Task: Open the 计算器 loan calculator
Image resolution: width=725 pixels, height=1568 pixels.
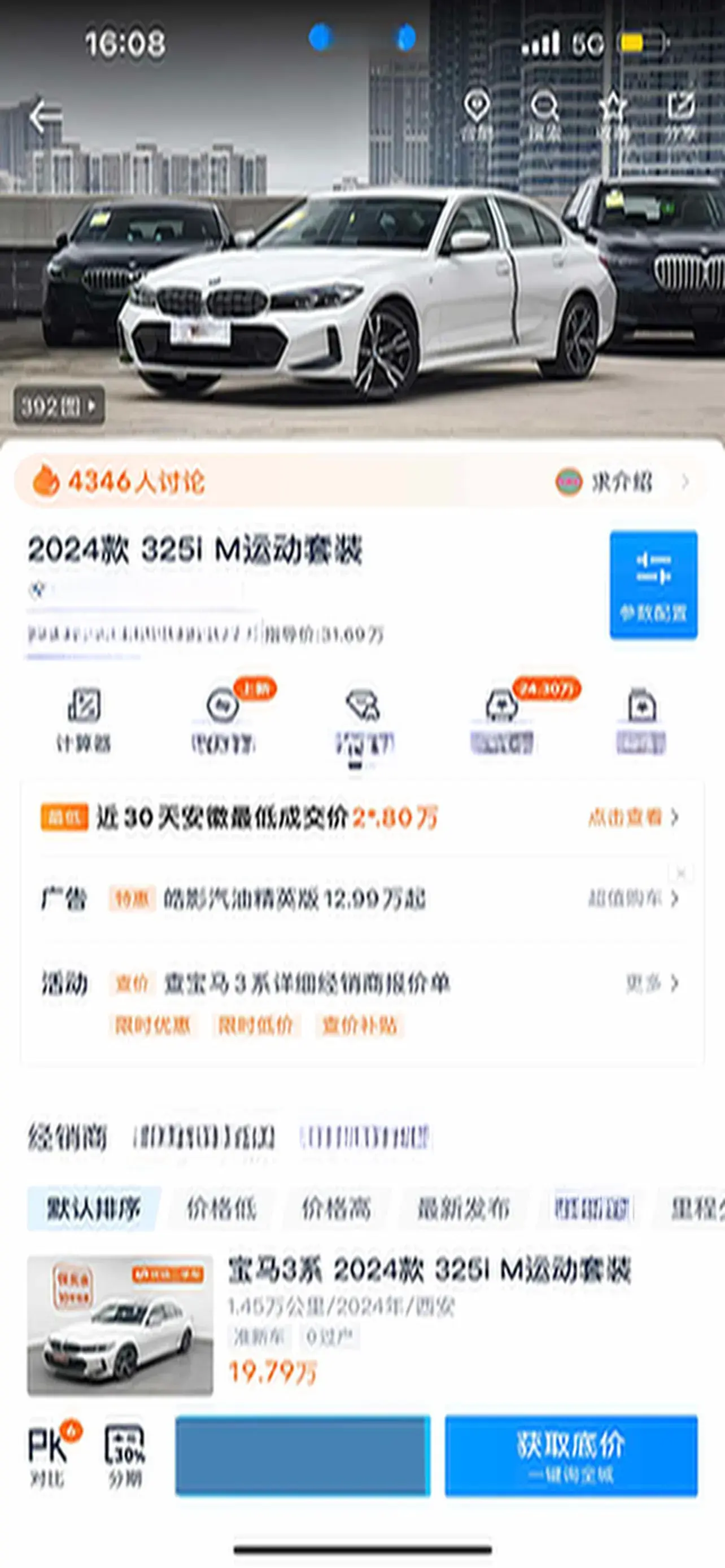Action: pos(84,720)
